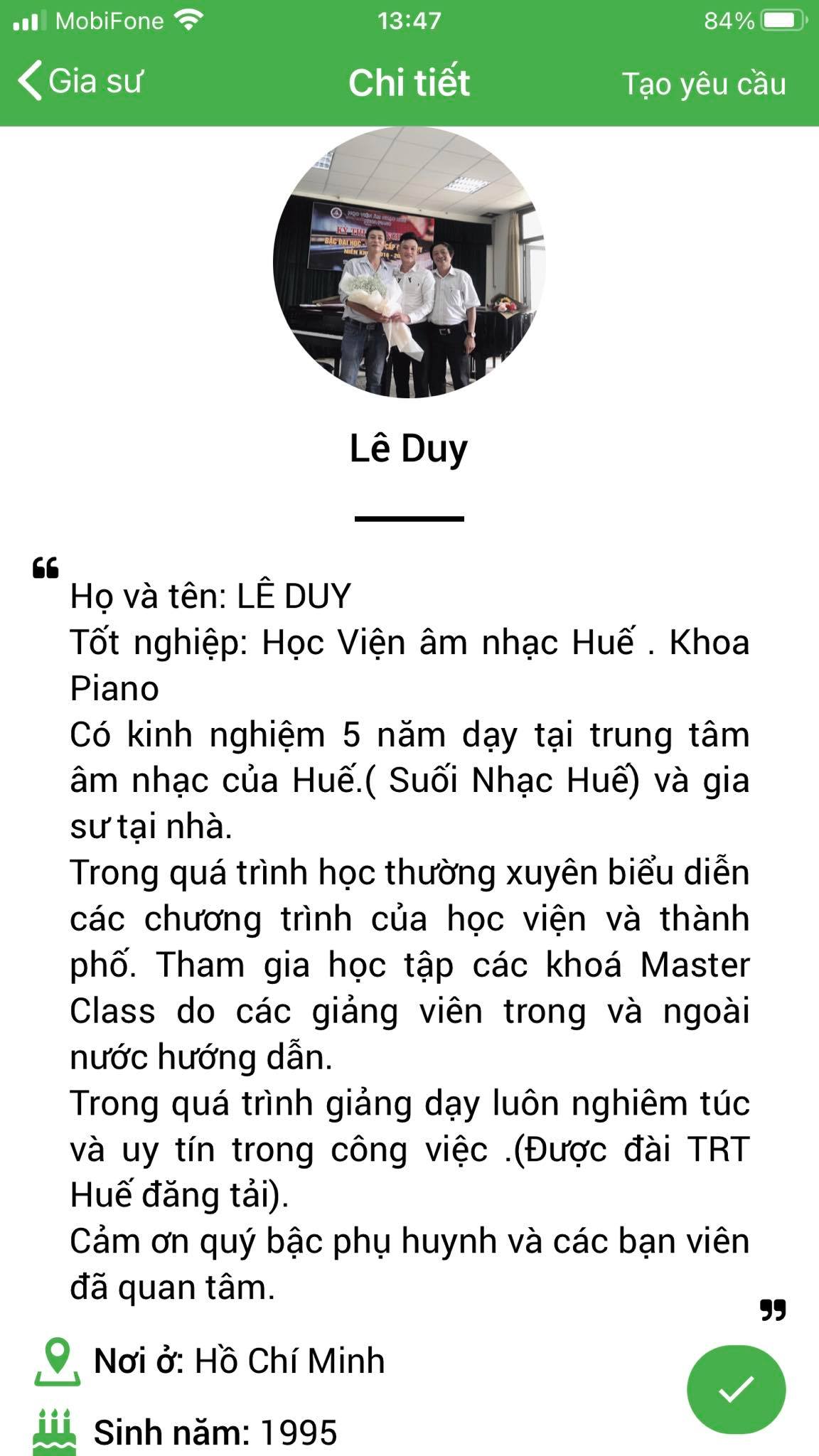819x1456 pixels.
Task: Open Lê Duy's profile photo
Action: (x=409, y=262)
